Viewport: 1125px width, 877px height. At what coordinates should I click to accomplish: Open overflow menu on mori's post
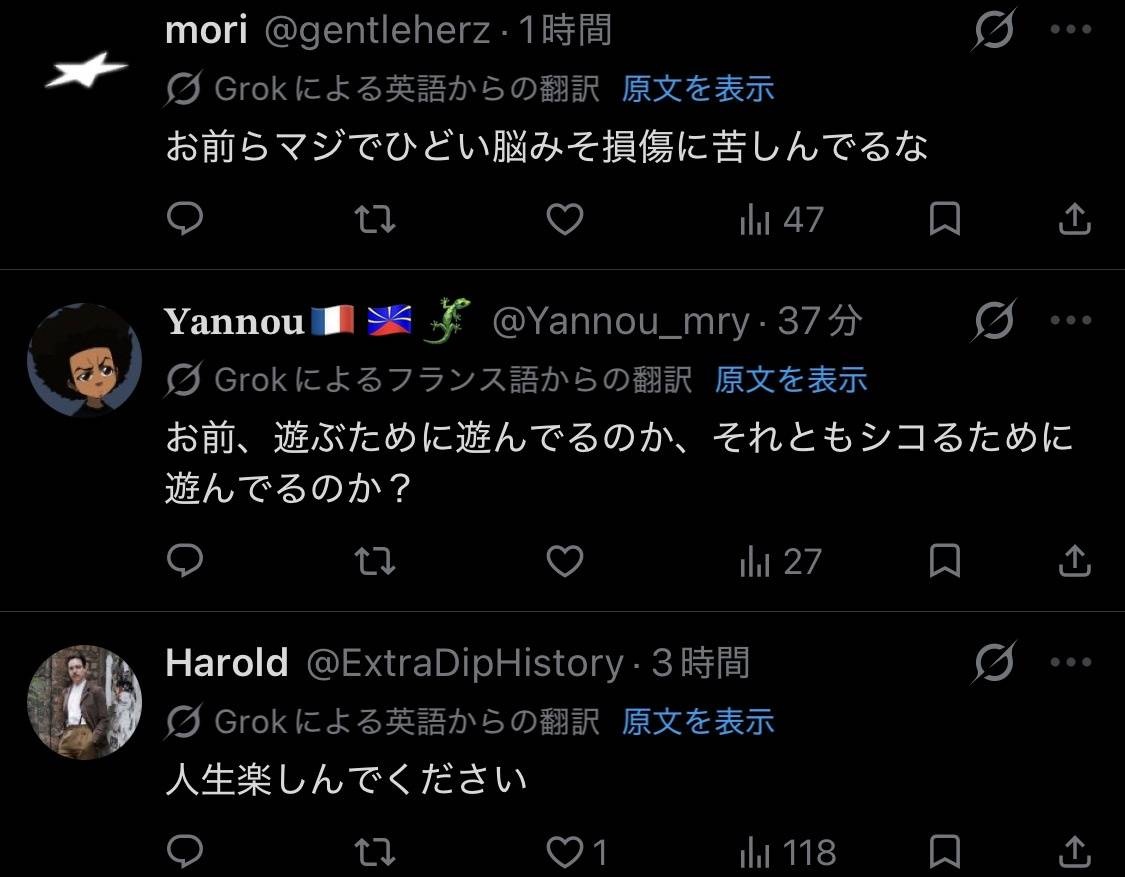(1071, 31)
